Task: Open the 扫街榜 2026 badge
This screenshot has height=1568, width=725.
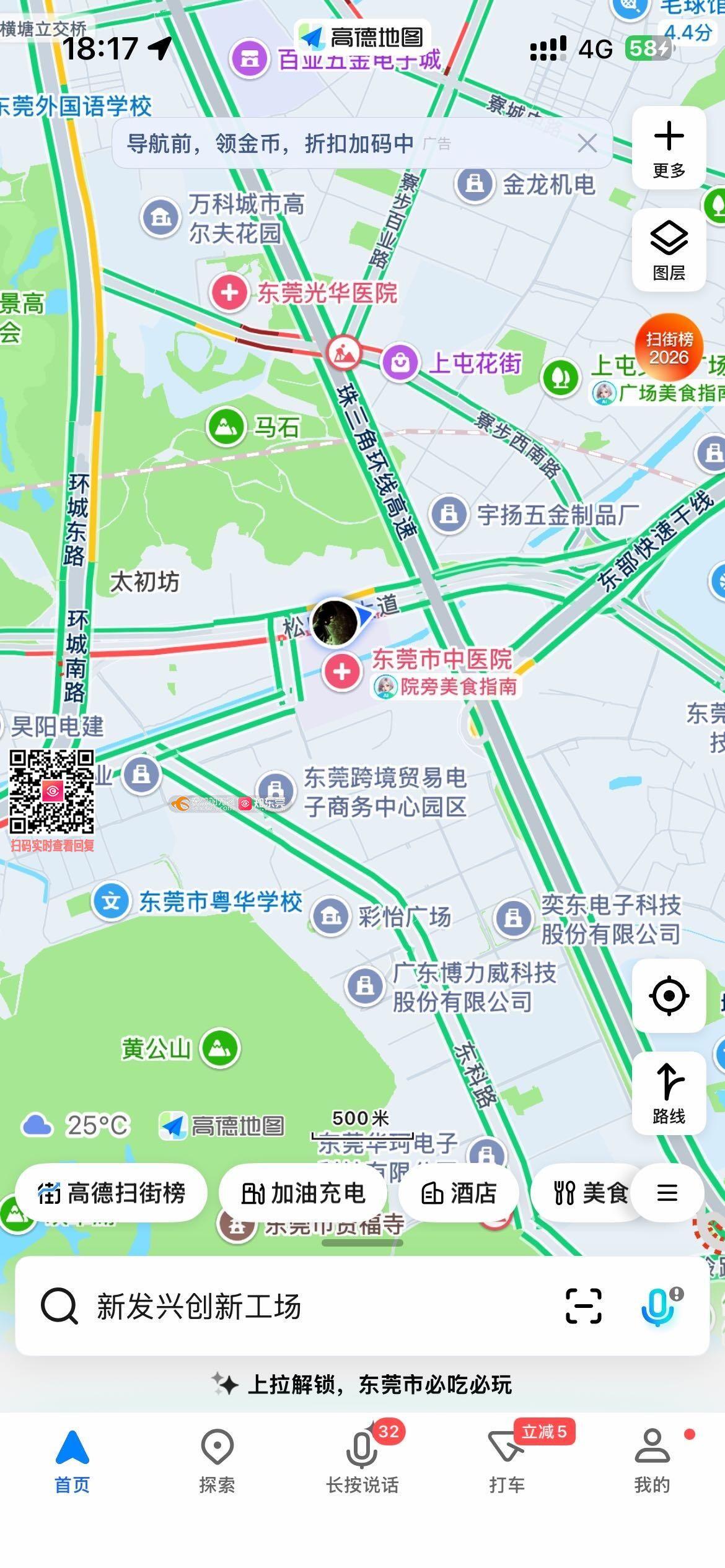Action: pyautogui.click(x=669, y=347)
